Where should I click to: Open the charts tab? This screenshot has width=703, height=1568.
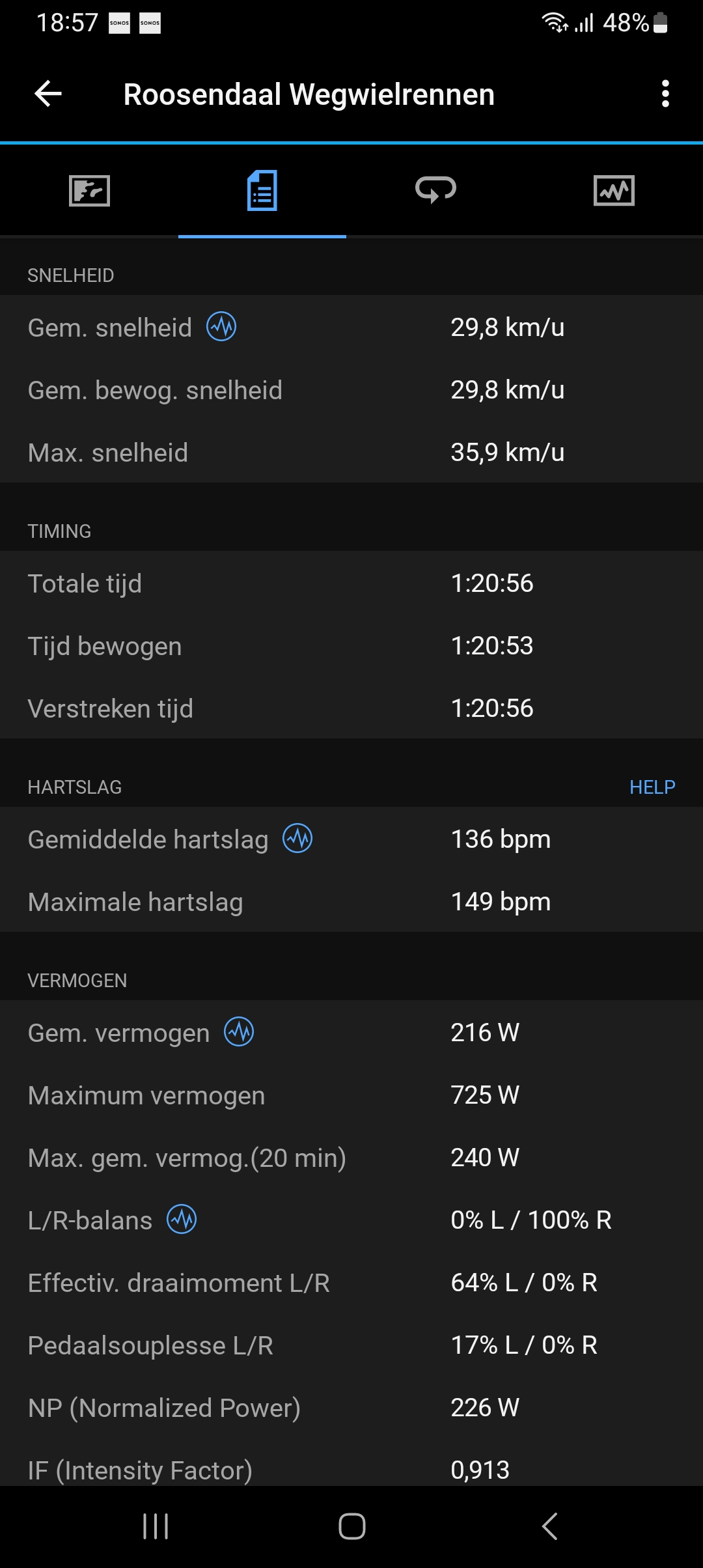click(614, 191)
